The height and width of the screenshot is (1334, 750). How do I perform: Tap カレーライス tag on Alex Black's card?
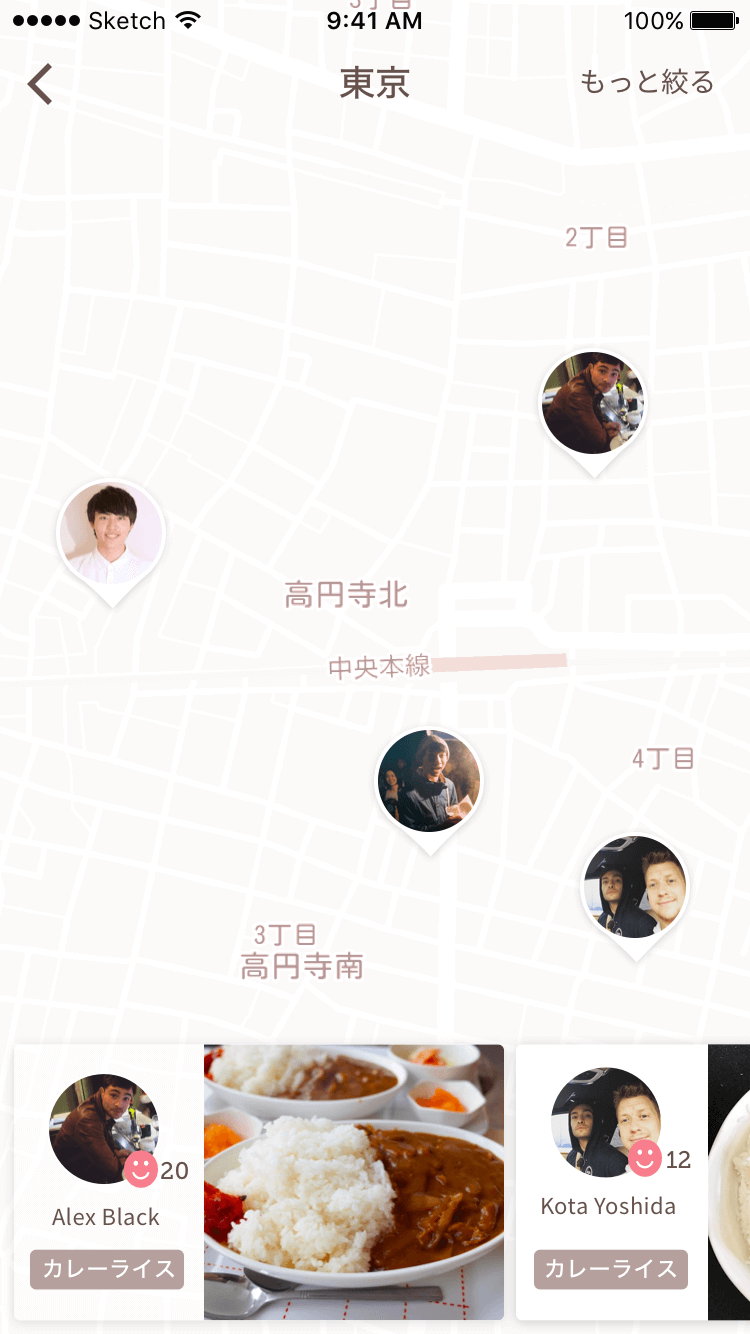point(107,1270)
